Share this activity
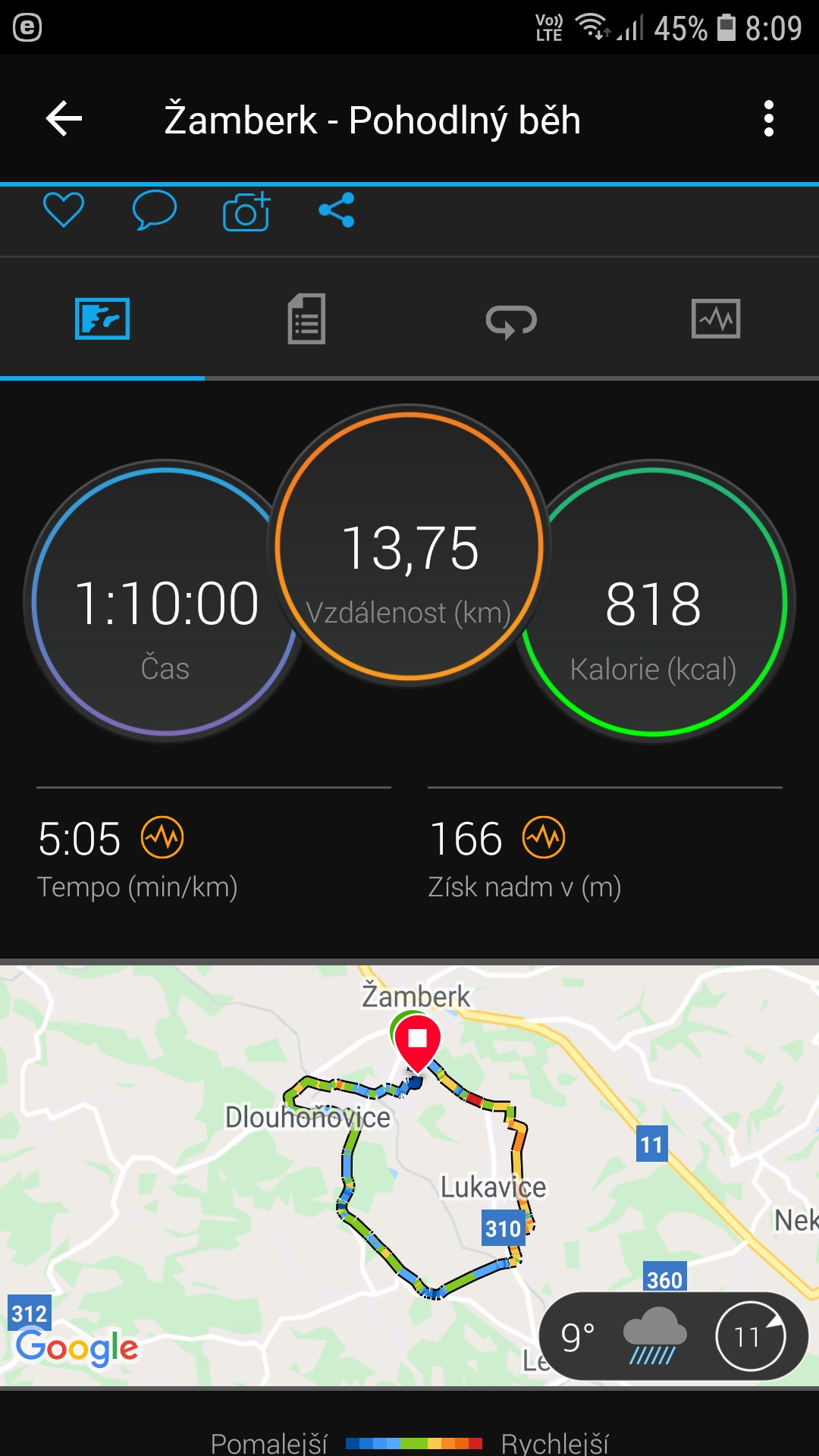Viewport: 819px width, 1456px height. click(337, 210)
